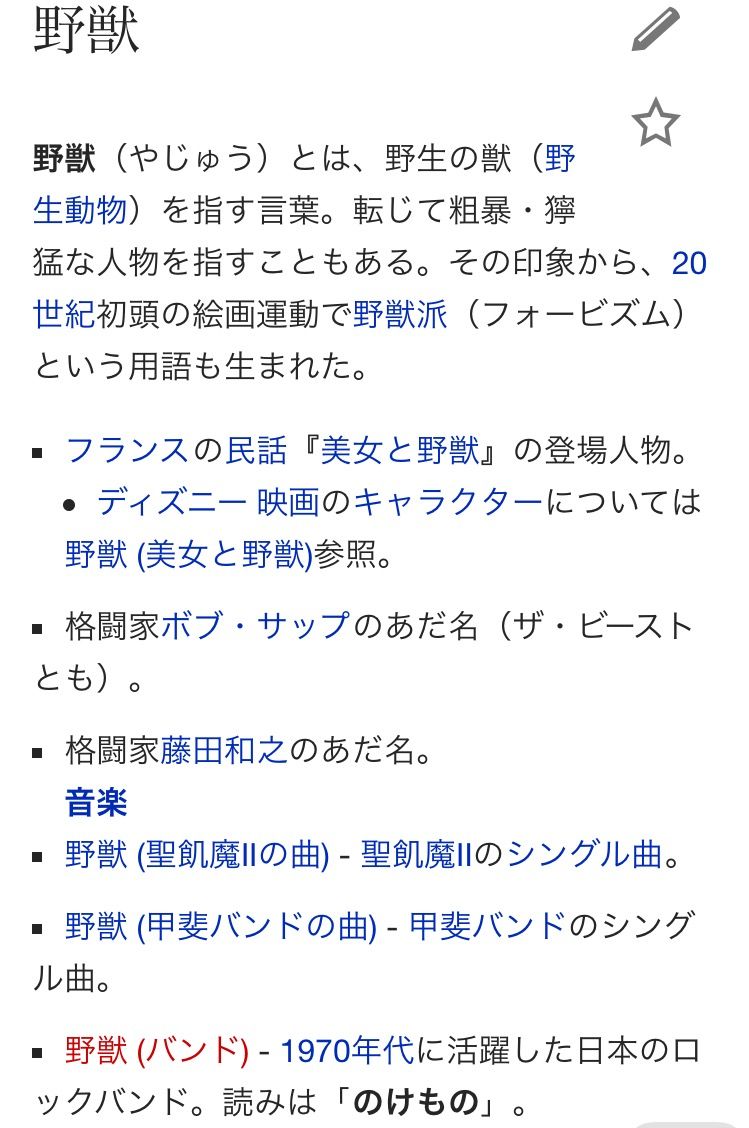The image size is (749, 1128).
Task: Click the star icon to watch this page
Action: pyautogui.click(x=658, y=120)
